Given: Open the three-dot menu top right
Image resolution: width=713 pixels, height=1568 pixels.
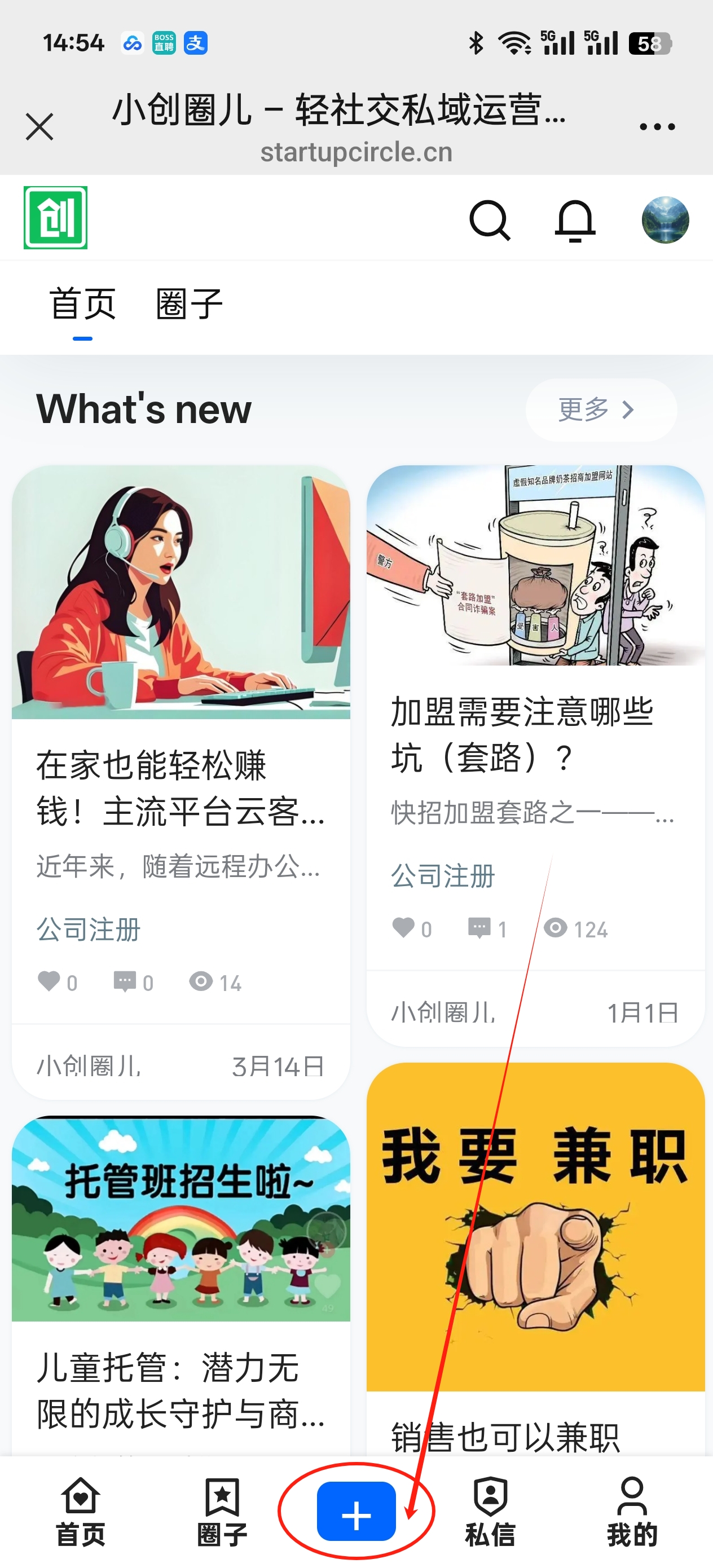Looking at the screenshot, I should point(657,125).
